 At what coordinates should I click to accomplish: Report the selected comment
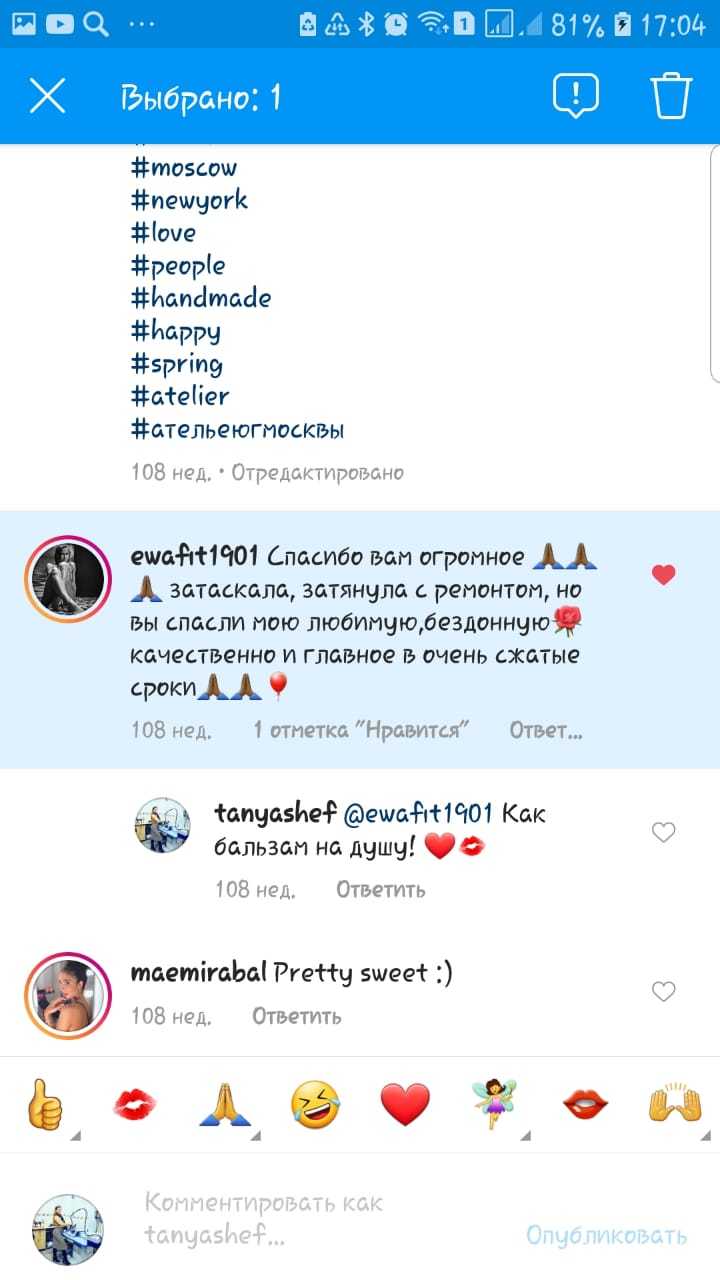coord(575,97)
